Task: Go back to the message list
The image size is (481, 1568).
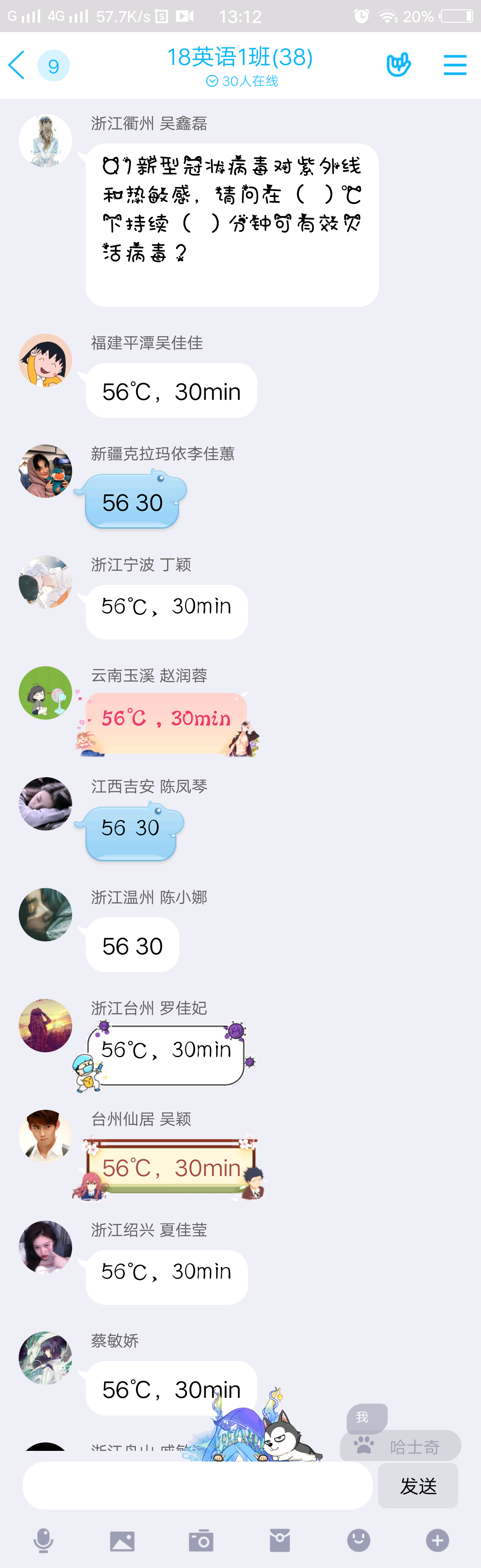Action: pos(17,65)
